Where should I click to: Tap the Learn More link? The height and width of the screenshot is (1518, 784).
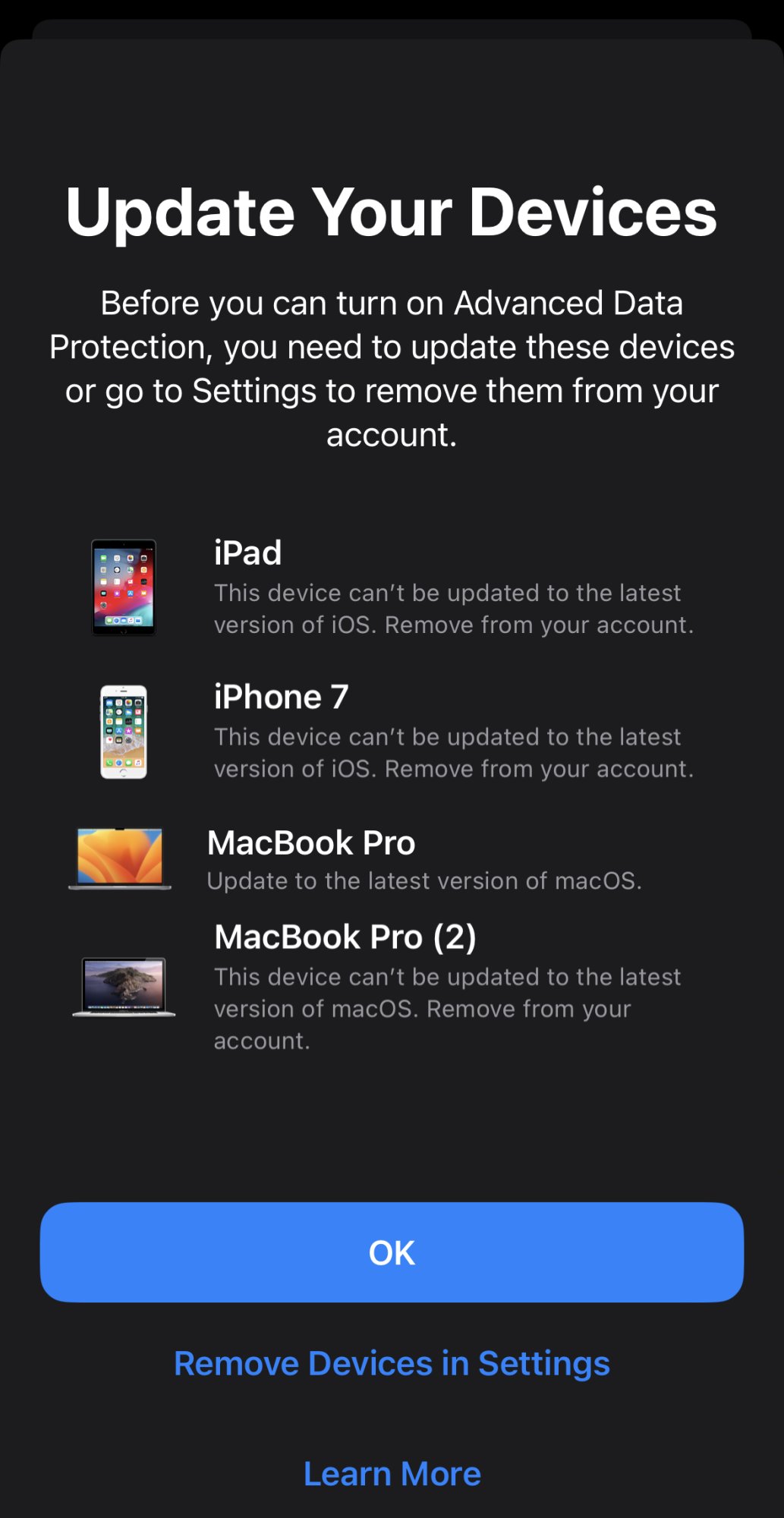click(x=392, y=1474)
